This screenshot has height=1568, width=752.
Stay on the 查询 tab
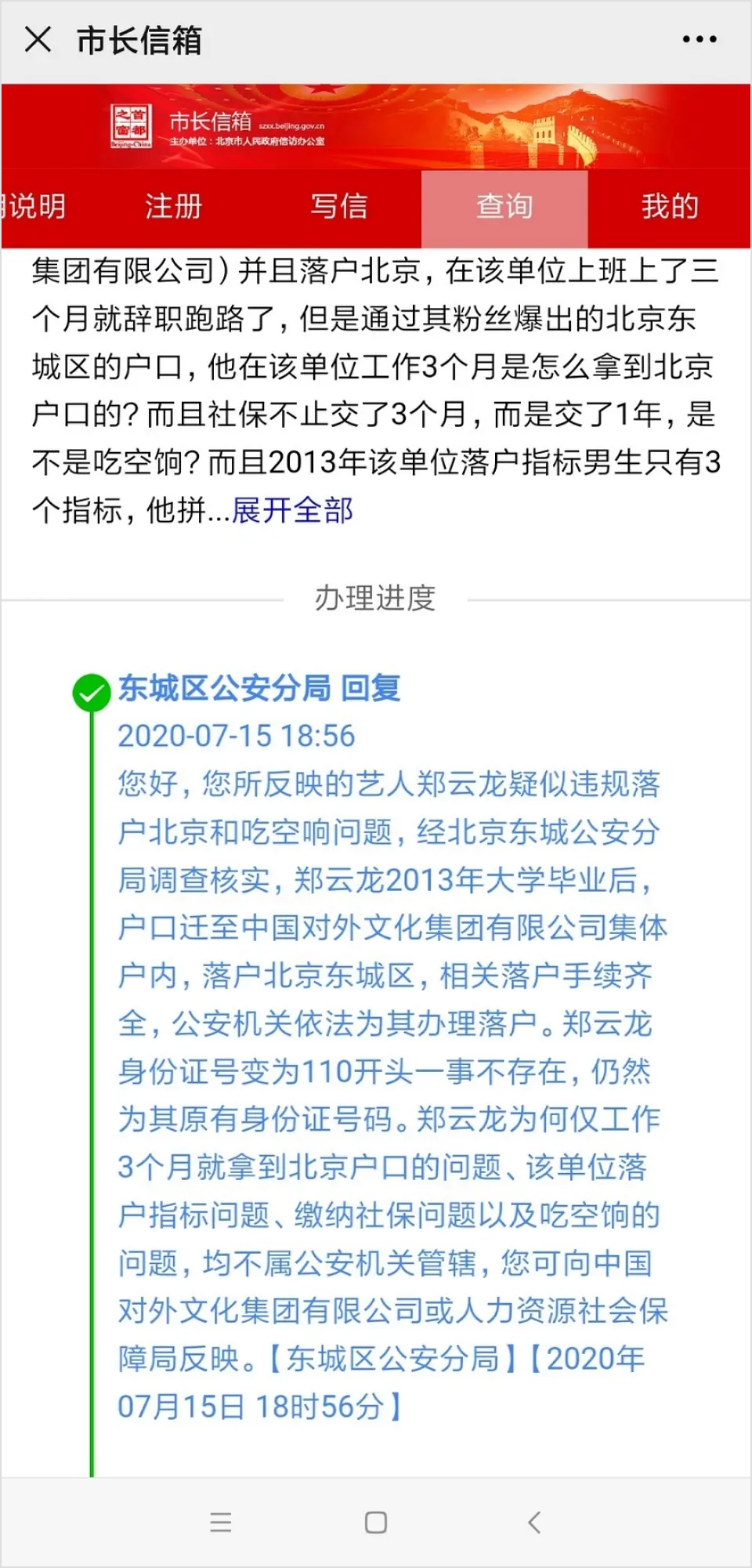(503, 207)
